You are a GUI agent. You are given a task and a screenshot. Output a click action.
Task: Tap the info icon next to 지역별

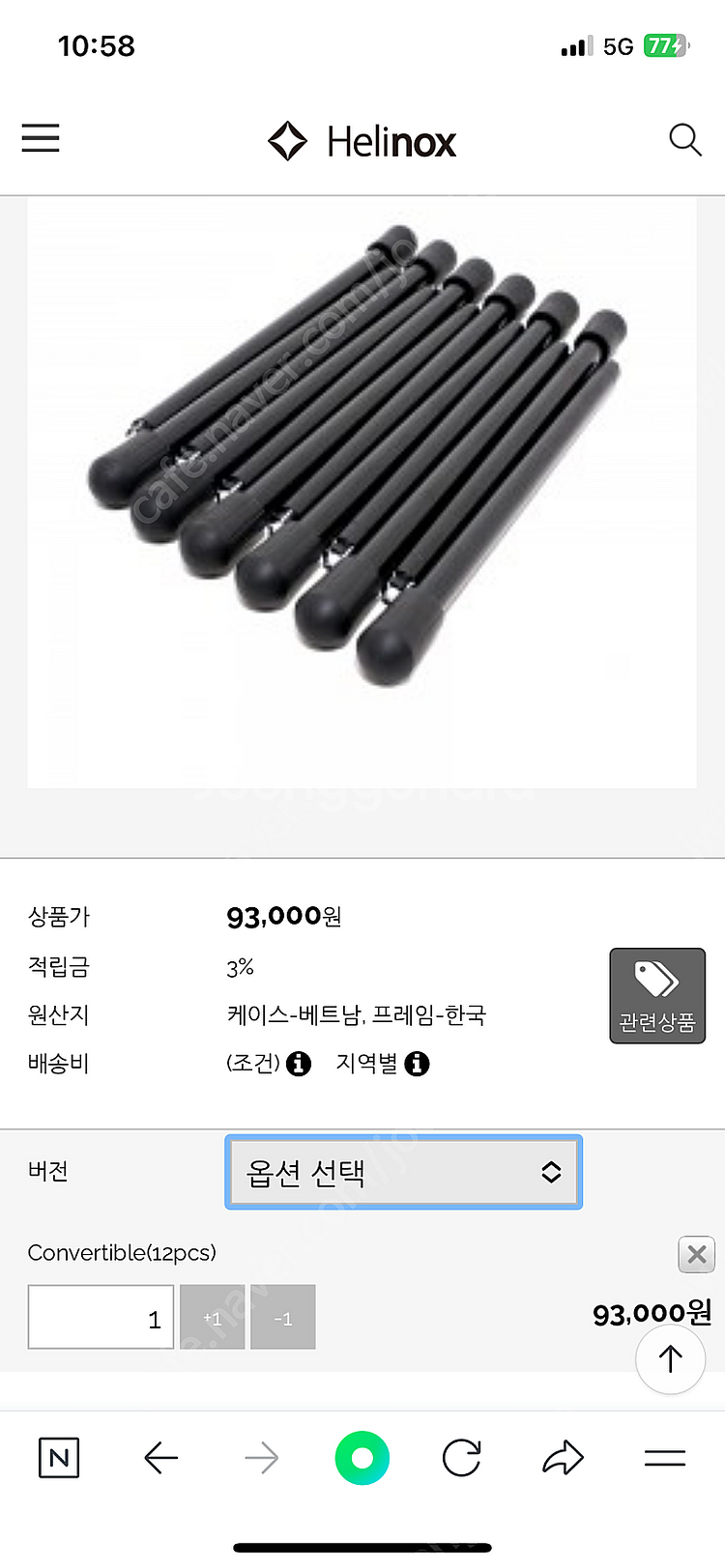pos(417,1064)
